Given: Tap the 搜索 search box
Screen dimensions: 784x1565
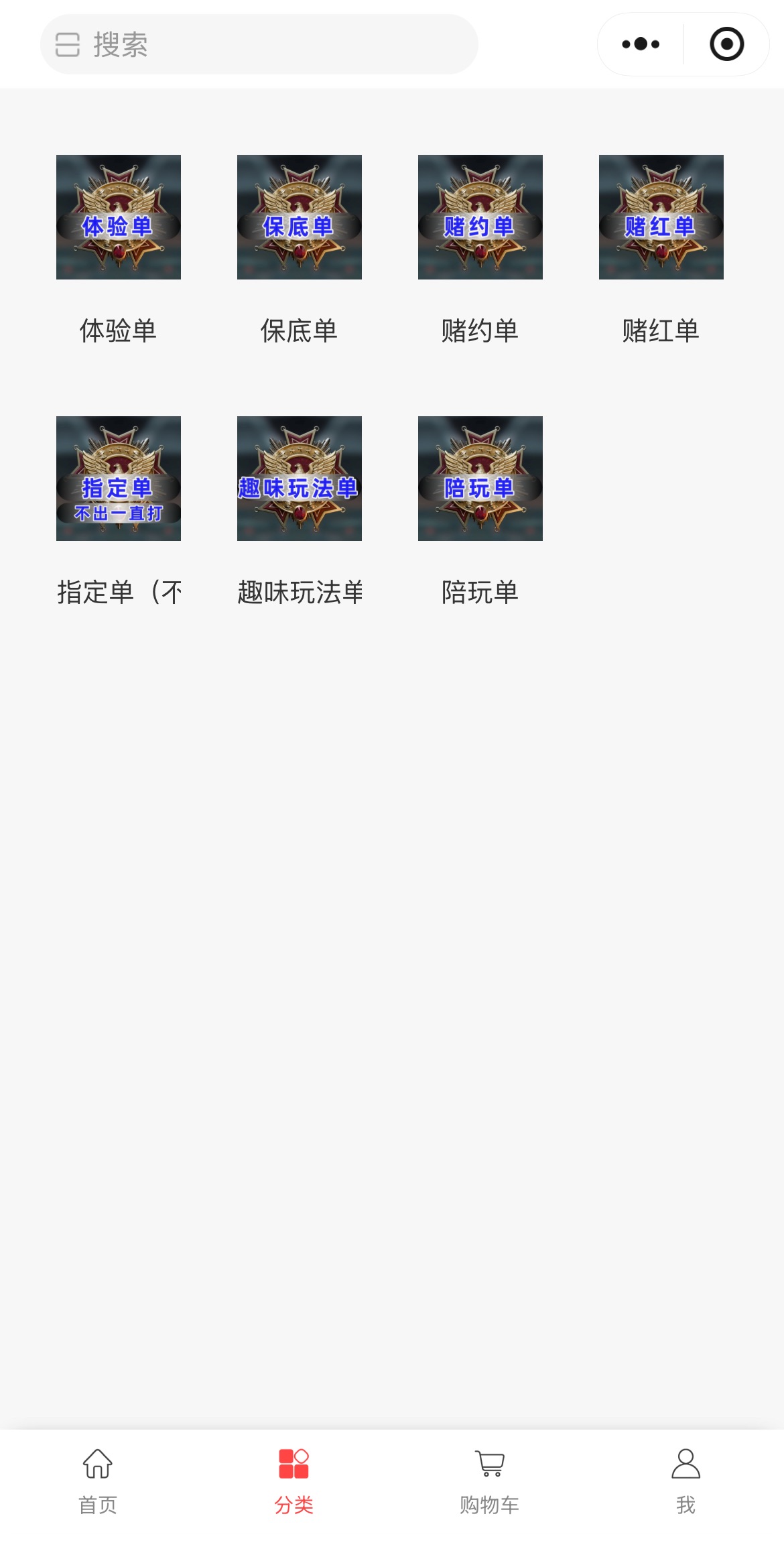Looking at the screenshot, I should click(259, 44).
